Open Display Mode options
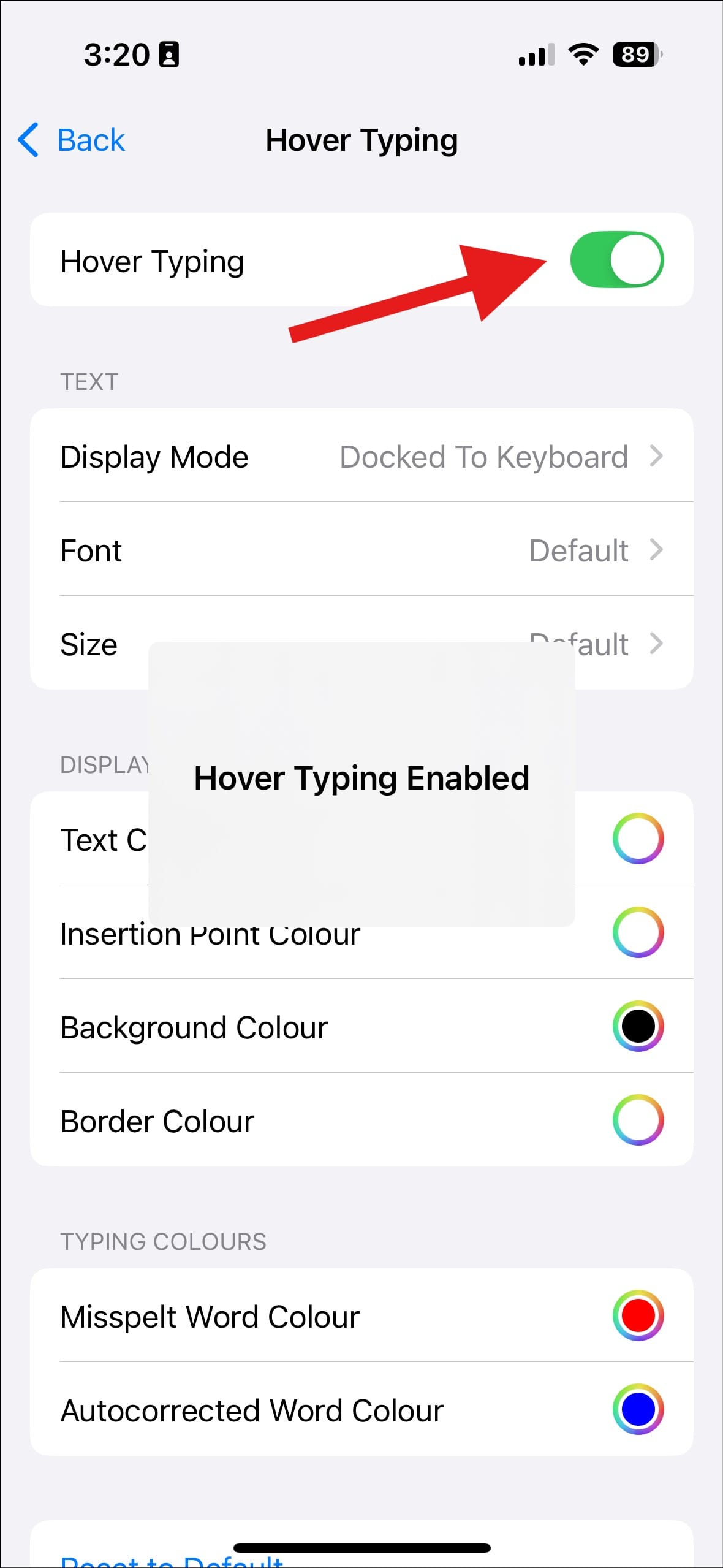Screen dimensions: 723x1568 click(362, 457)
